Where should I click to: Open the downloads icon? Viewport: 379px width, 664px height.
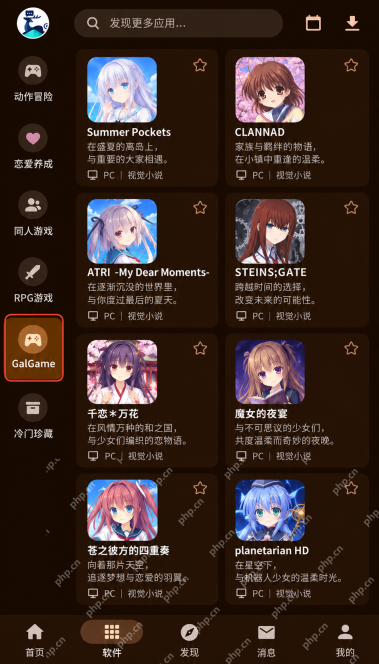(352, 23)
